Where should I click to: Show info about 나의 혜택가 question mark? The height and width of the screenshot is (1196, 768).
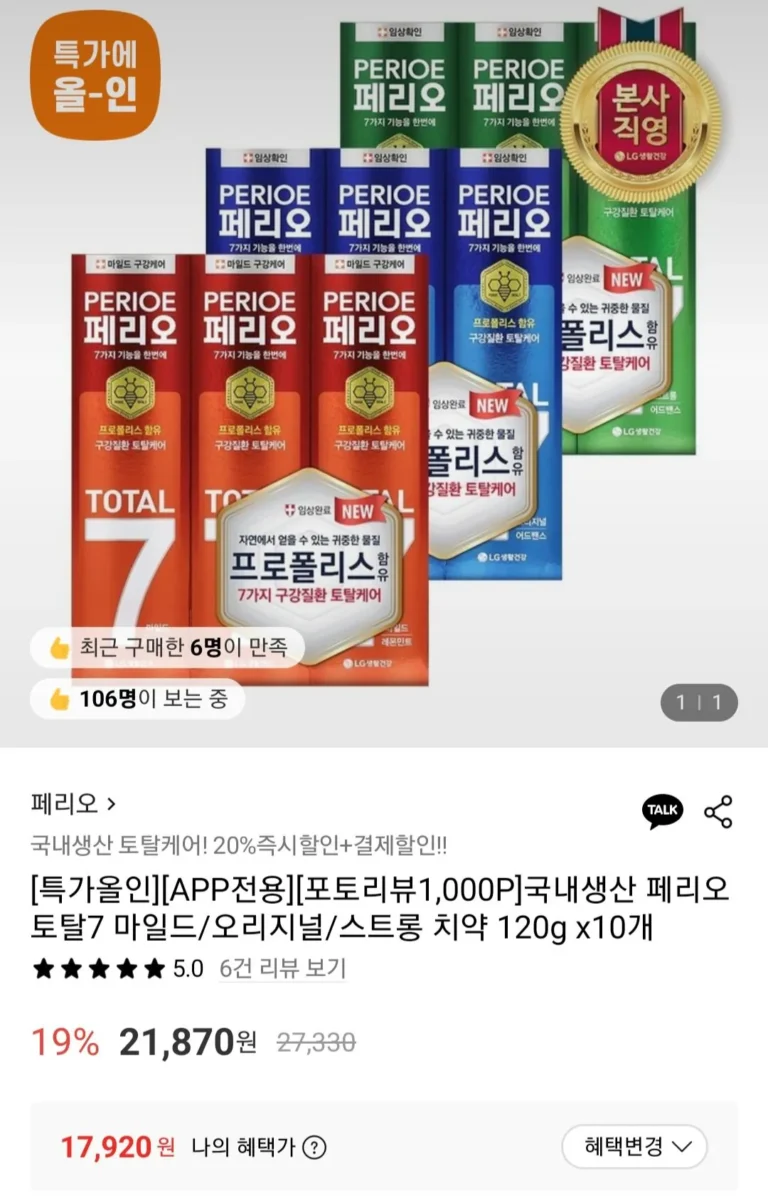314,1147
